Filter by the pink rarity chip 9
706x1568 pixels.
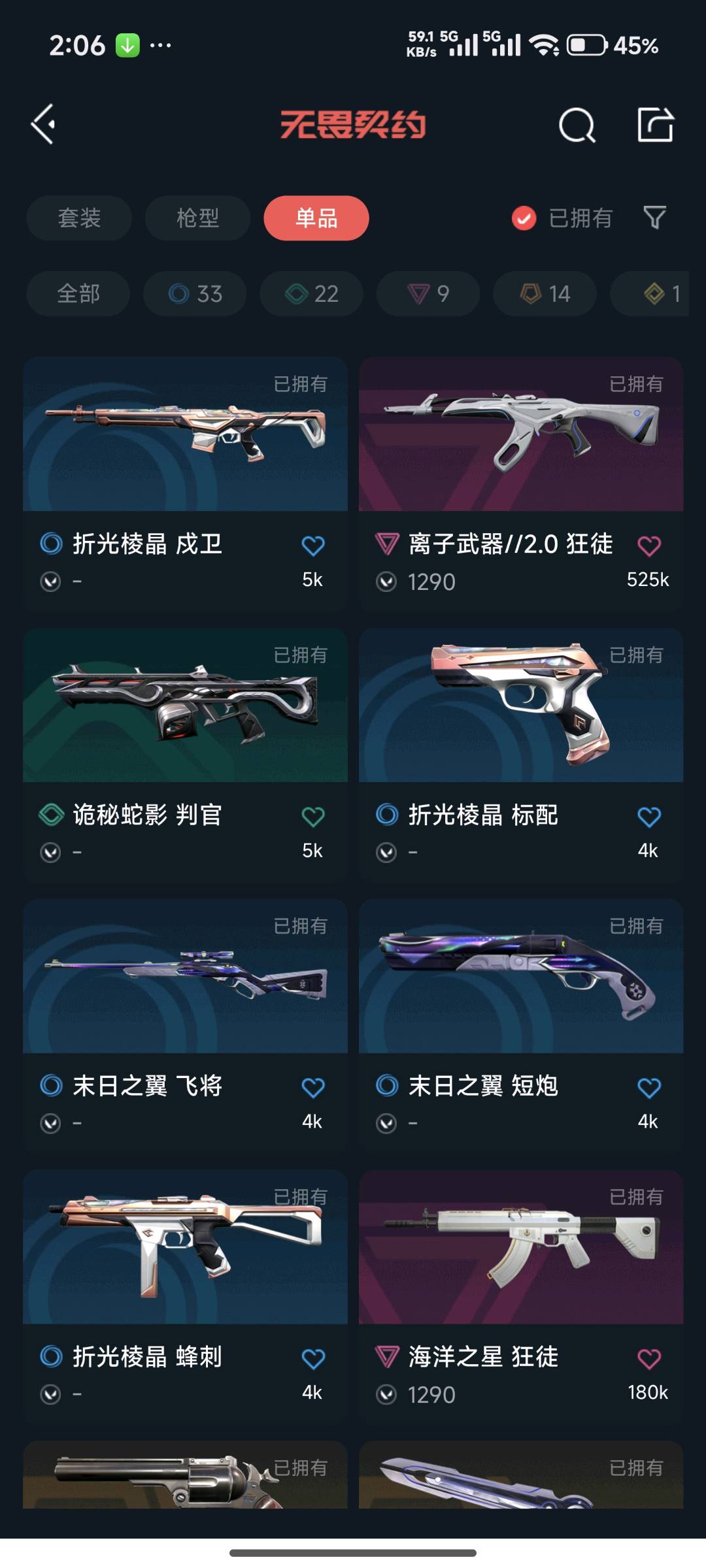coord(428,293)
